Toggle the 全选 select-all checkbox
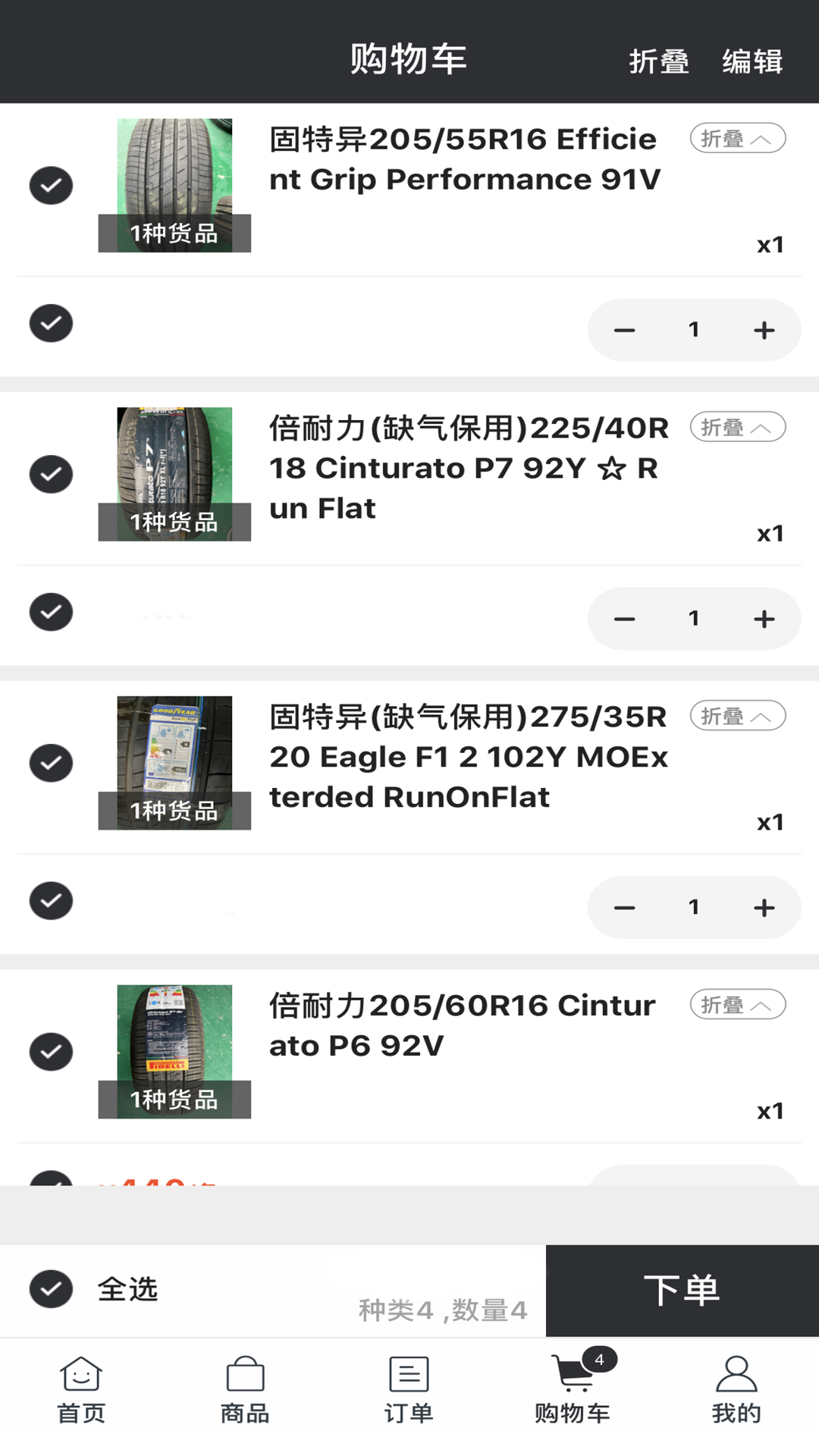 click(51, 1289)
